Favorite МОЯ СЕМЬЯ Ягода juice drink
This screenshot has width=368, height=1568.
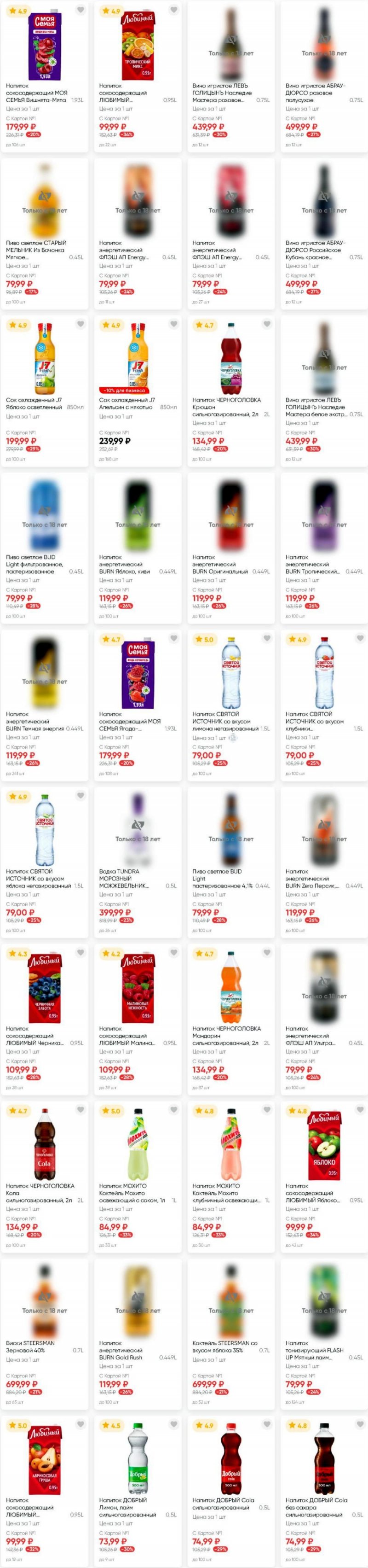pos(173,639)
